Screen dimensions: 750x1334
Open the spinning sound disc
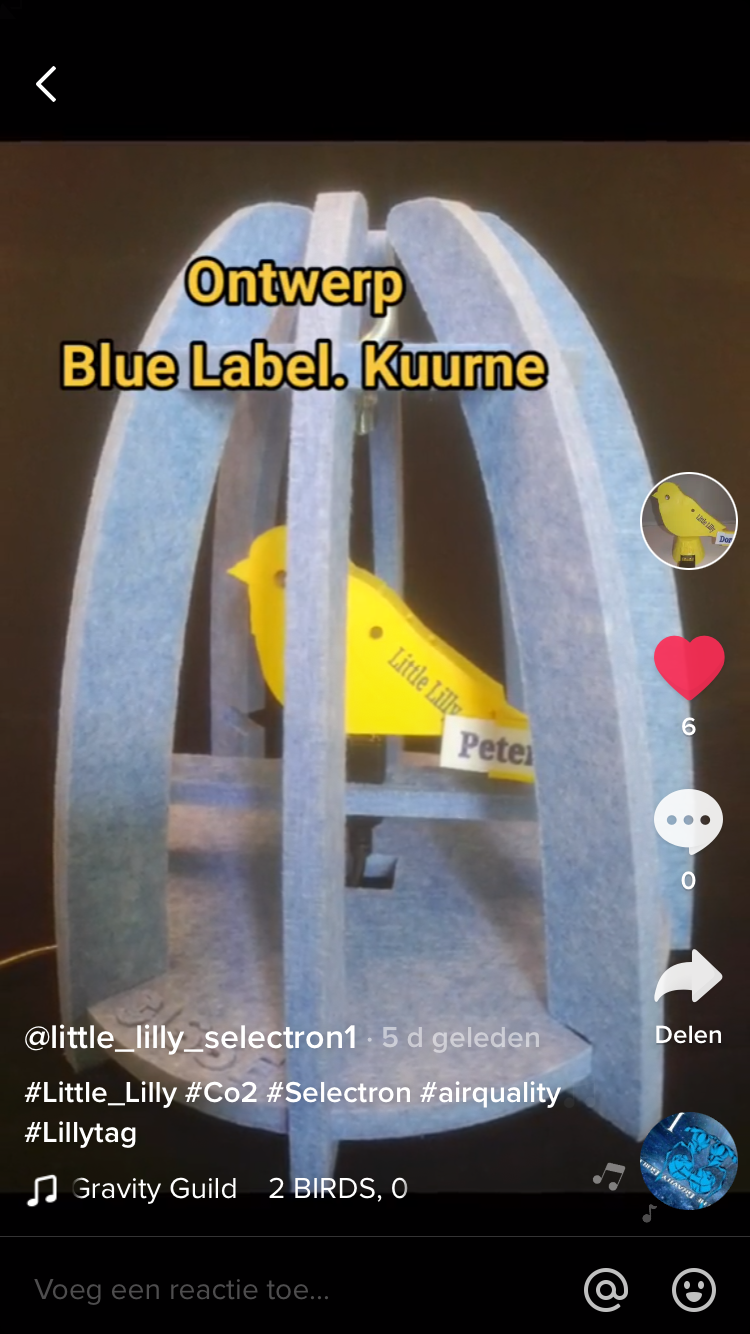coord(688,1161)
